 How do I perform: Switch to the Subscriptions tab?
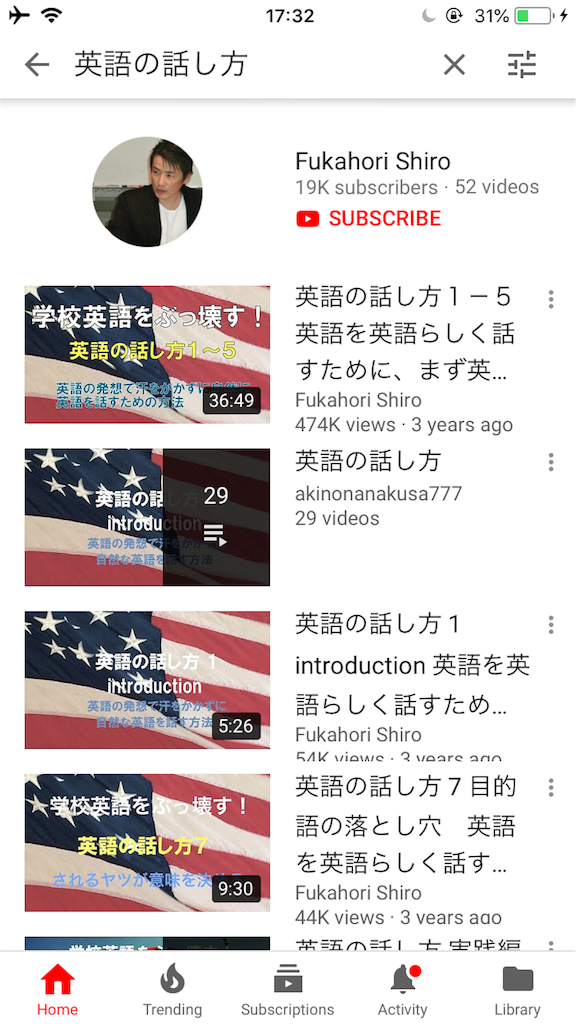coord(287,990)
